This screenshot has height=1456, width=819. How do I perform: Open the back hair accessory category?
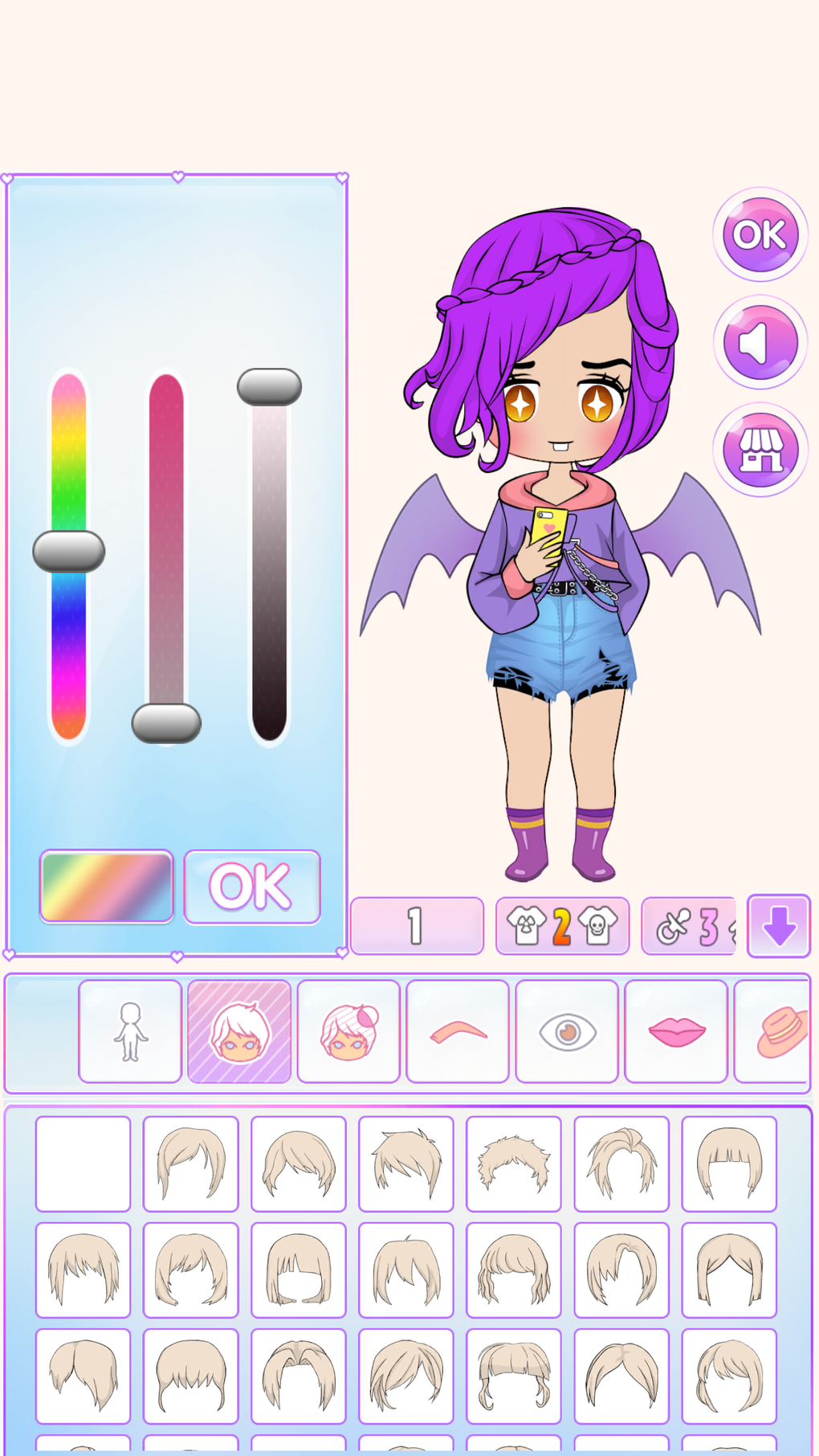[x=348, y=1032]
